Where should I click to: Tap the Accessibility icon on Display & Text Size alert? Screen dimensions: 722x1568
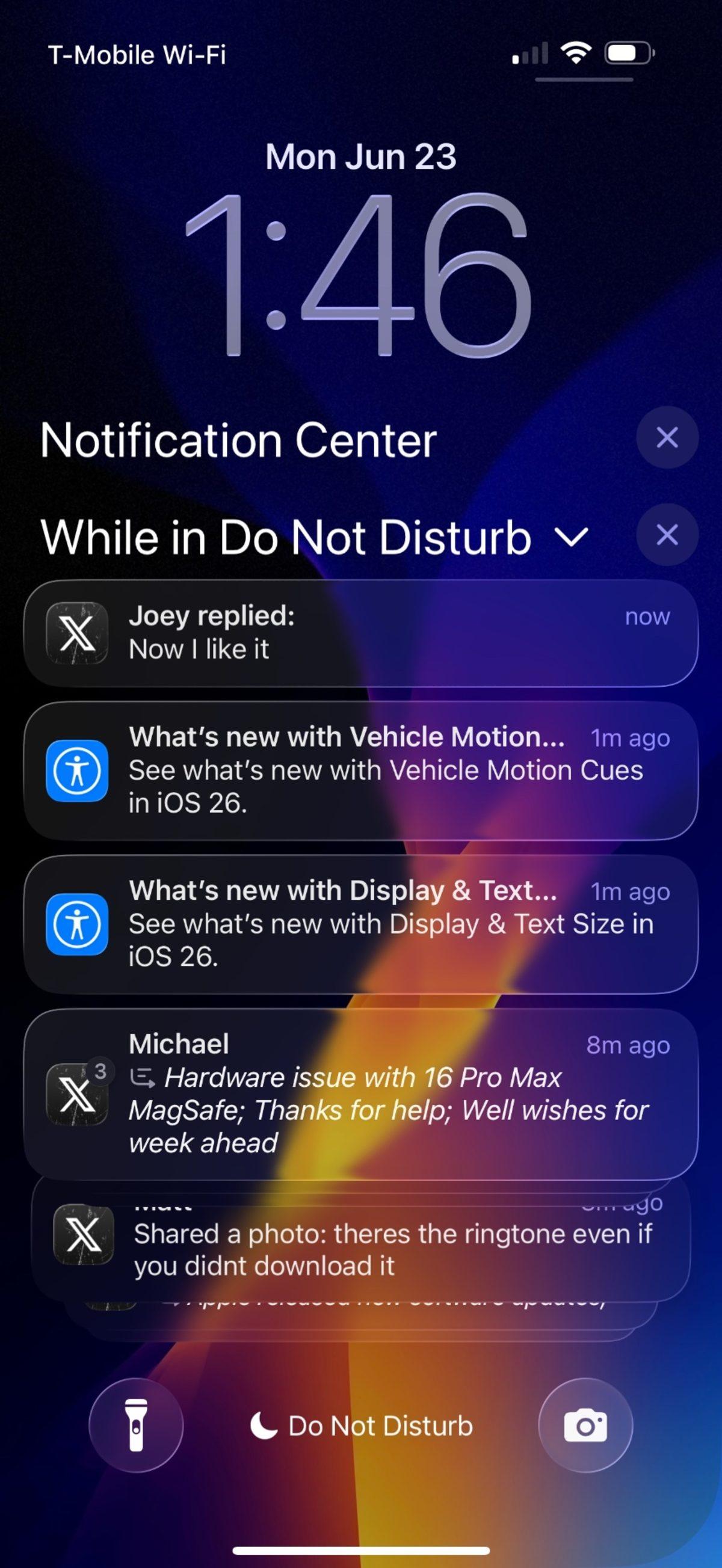click(x=78, y=925)
